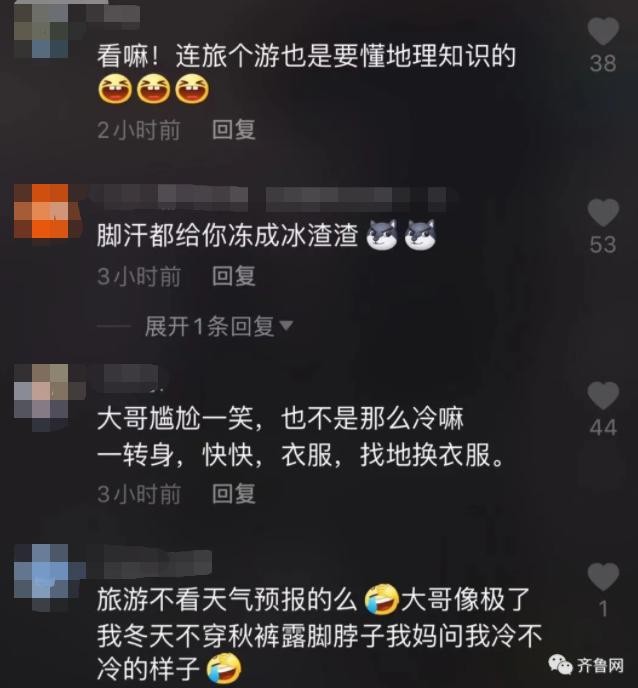This screenshot has width=638, height=688.
Task: Reply to the comment about 地理知识
Action: tap(234, 129)
